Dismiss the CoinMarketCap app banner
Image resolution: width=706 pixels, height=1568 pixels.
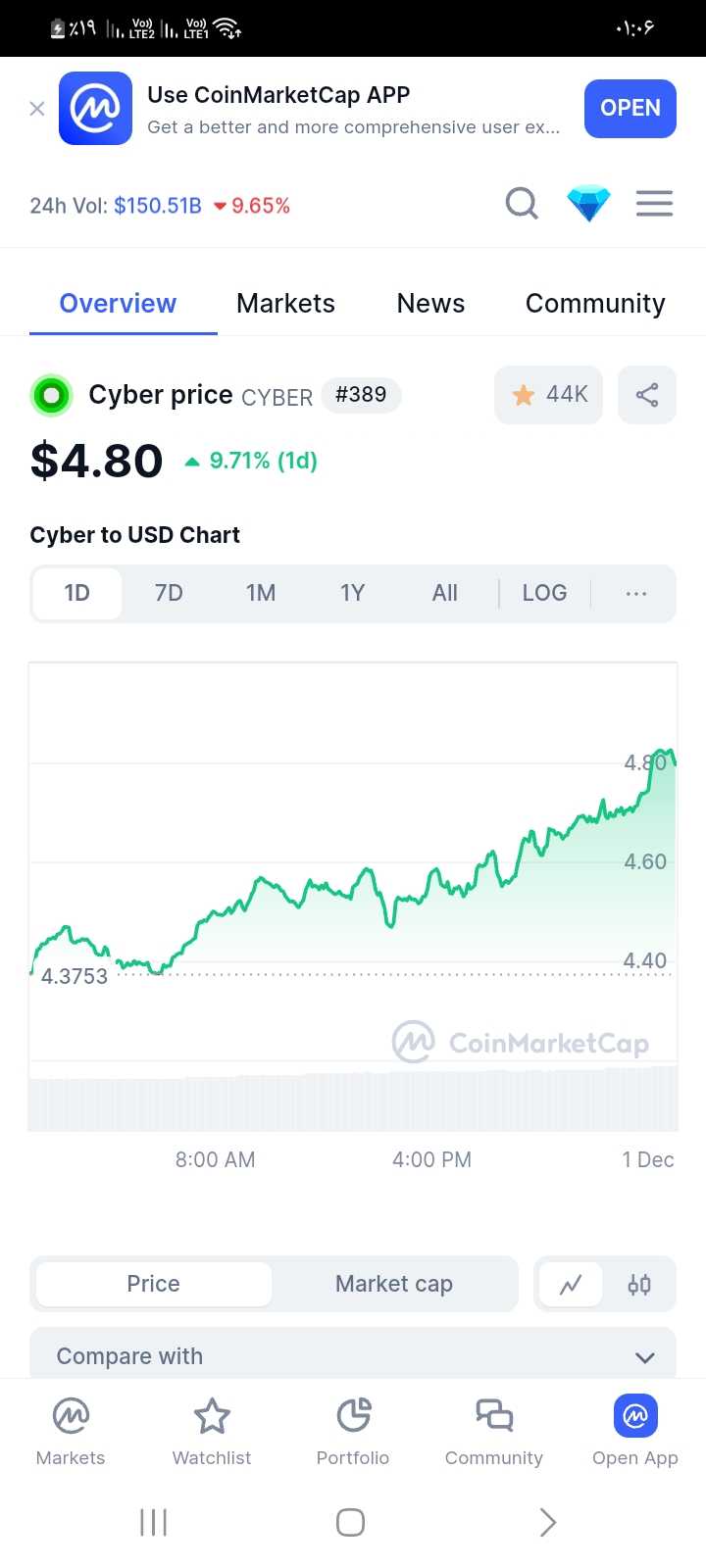[x=37, y=108]
